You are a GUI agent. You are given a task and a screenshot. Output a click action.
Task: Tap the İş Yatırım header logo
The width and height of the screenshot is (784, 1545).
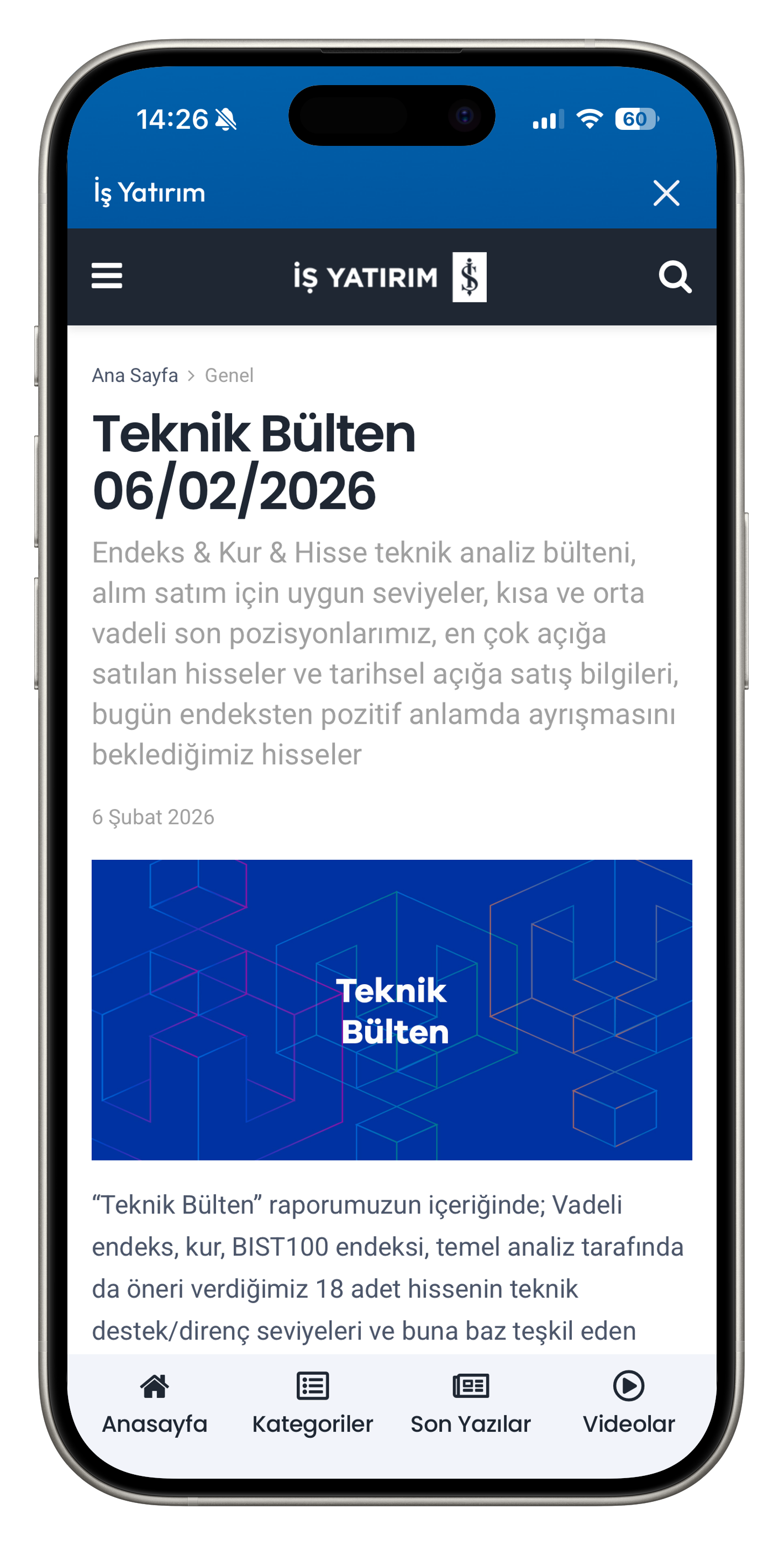[390, 277]
